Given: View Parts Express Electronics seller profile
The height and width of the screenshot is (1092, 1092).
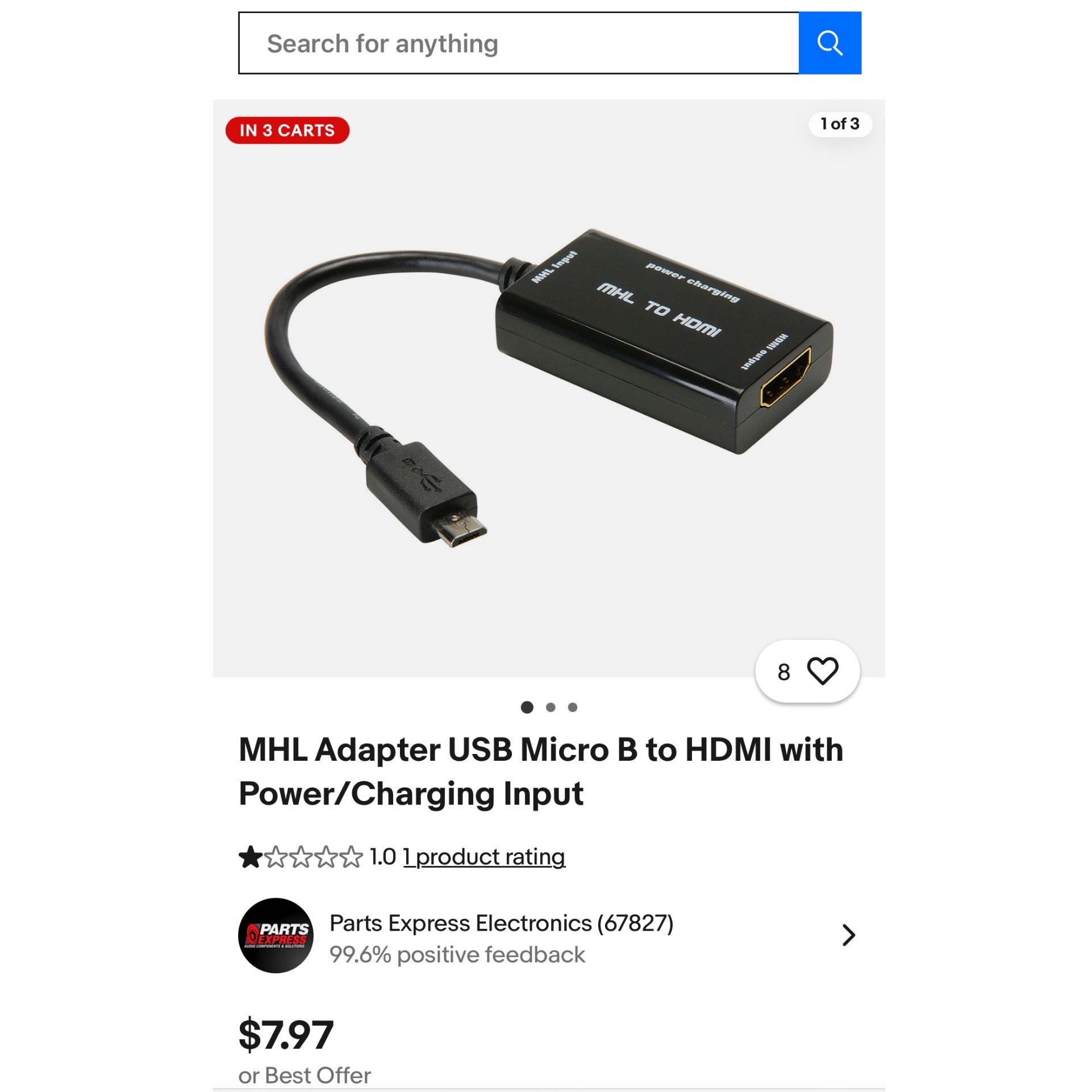Looking at the screenshot, I should pyautogui.click(x=501, y=923).
